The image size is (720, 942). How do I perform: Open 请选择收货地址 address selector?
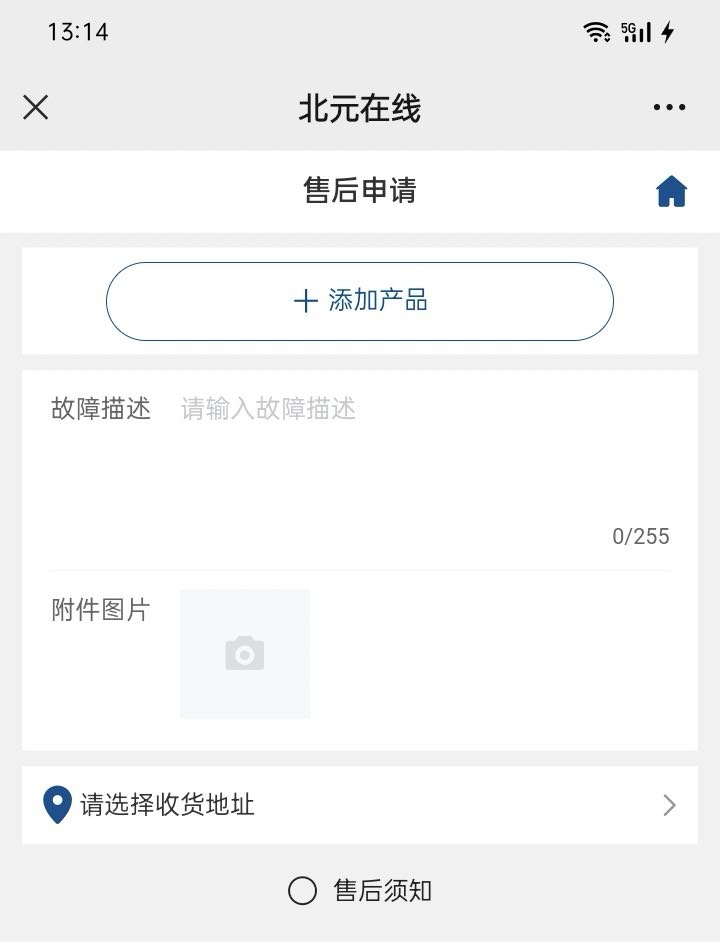360,805
